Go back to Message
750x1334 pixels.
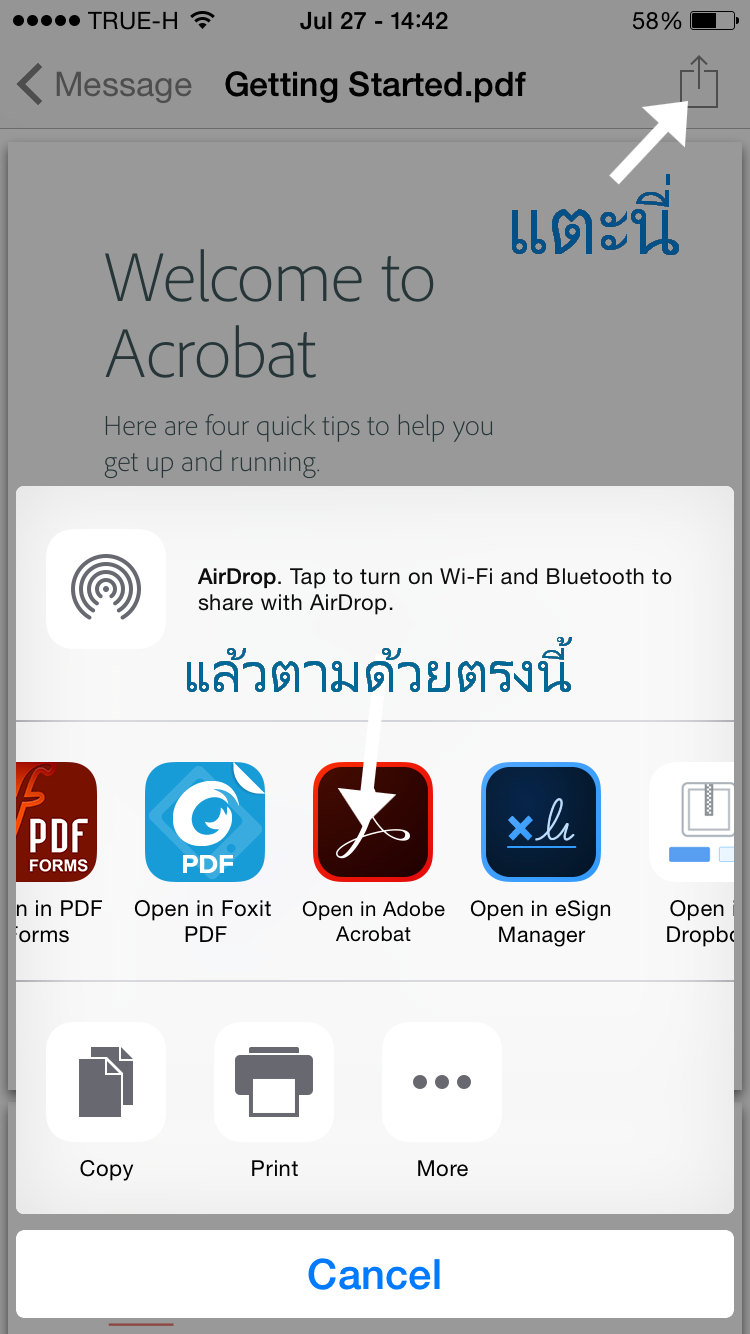click(x=105, y=85)
